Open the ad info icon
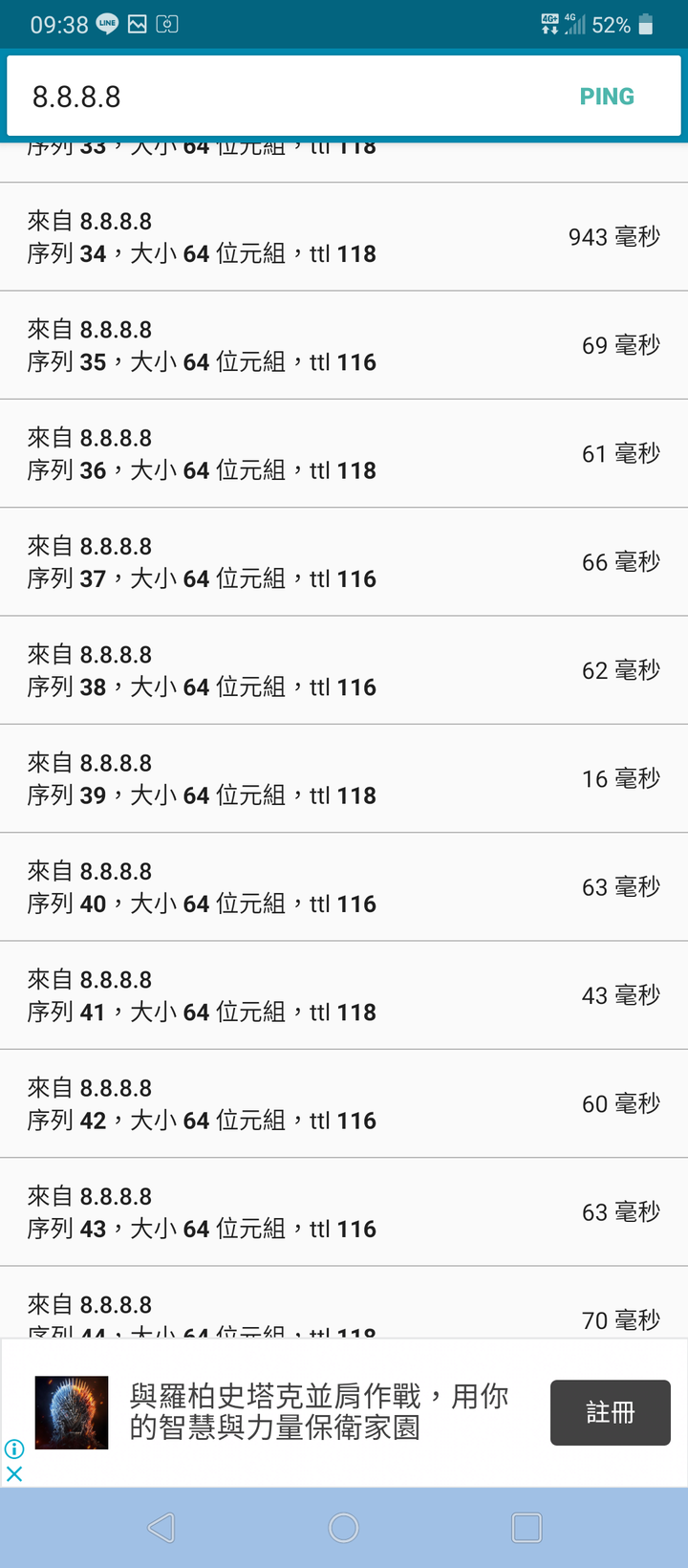688x1568 pixels. [x=14, y=1448]
